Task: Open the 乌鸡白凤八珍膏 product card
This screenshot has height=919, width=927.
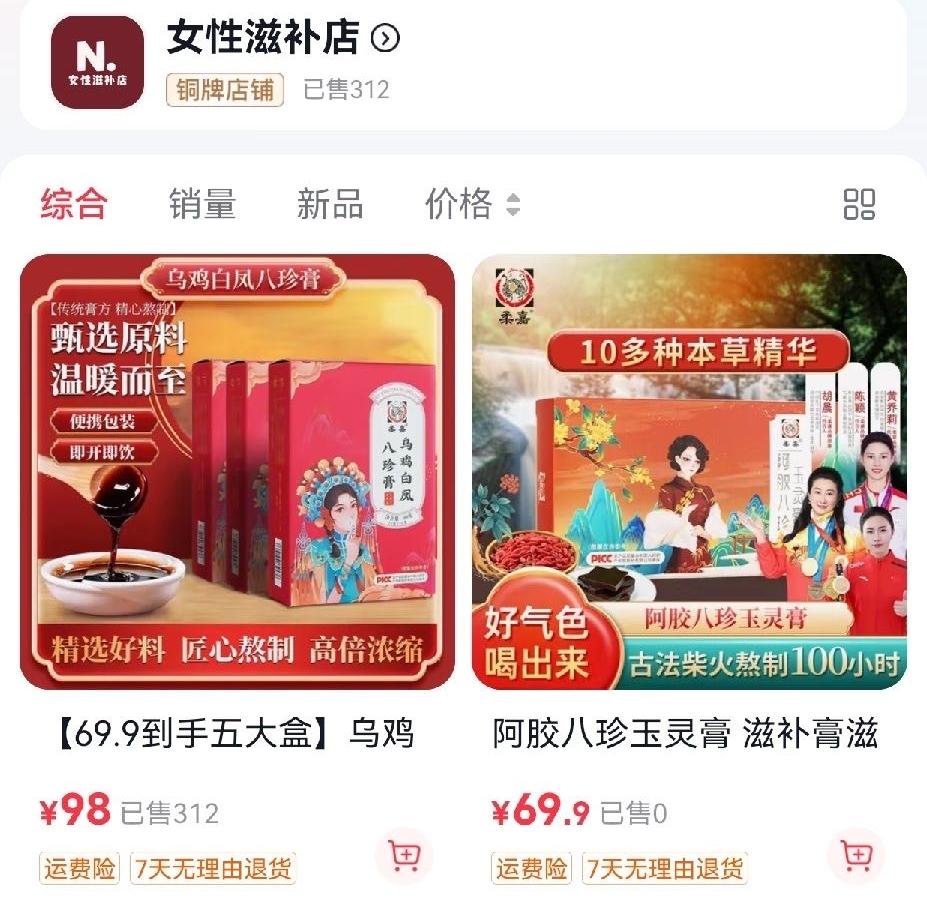Action: click(x=237, y=472)
